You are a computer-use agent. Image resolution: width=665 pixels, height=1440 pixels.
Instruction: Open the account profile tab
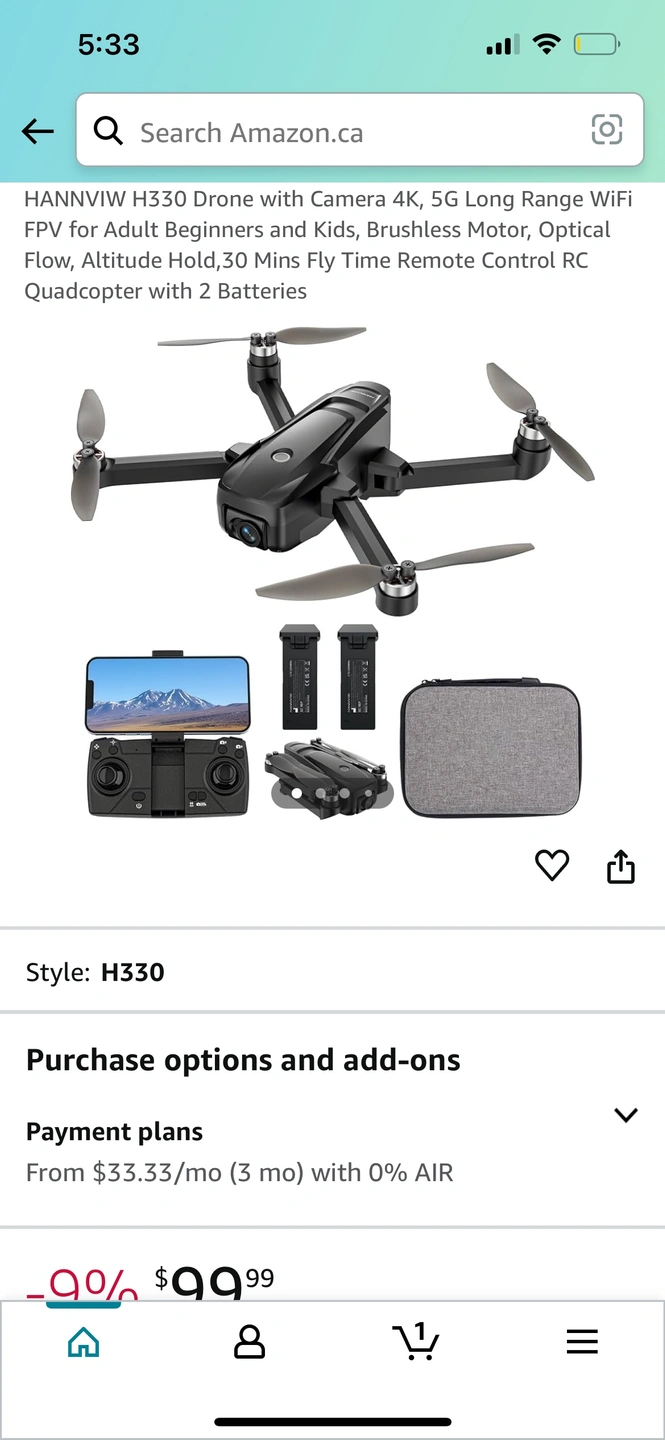click(x=249, y=1341)
